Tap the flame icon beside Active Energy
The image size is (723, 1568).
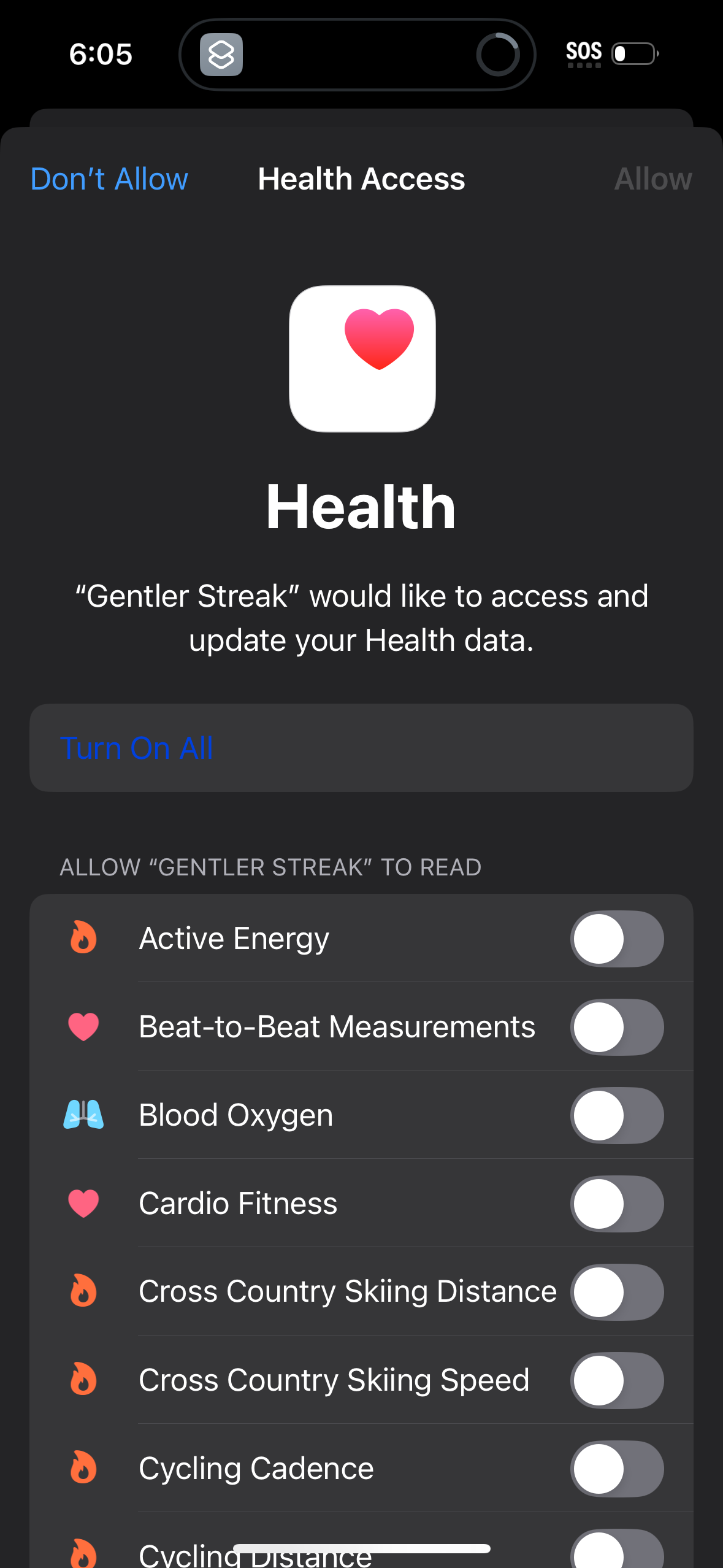[83, 938]
